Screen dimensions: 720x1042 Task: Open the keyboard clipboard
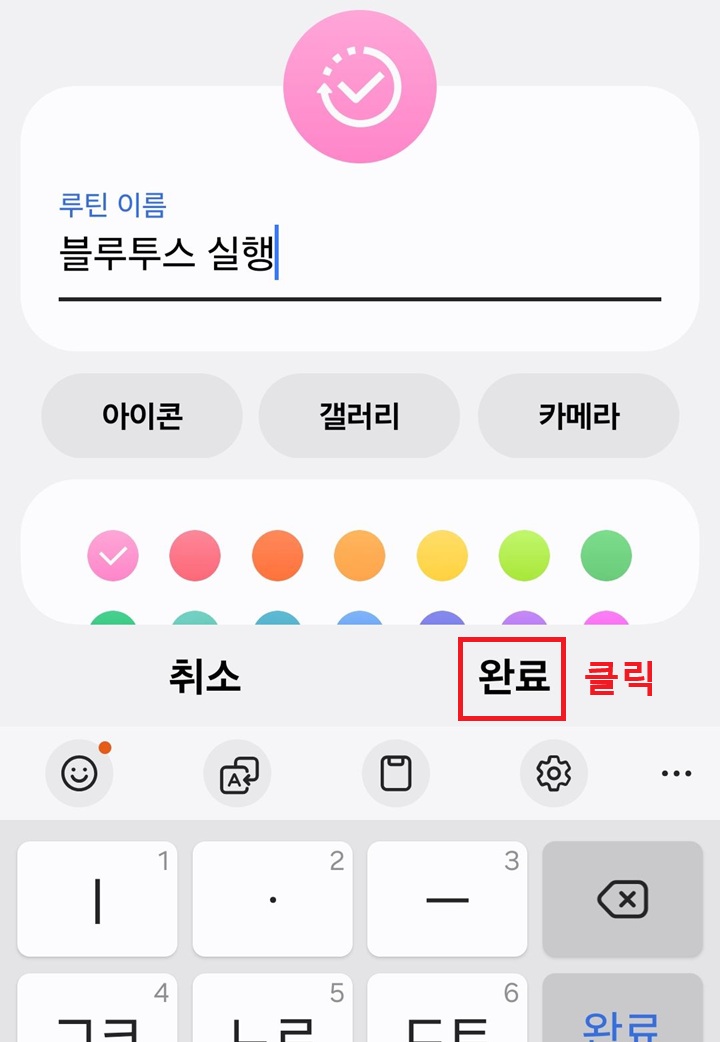[x=395, y=773]
